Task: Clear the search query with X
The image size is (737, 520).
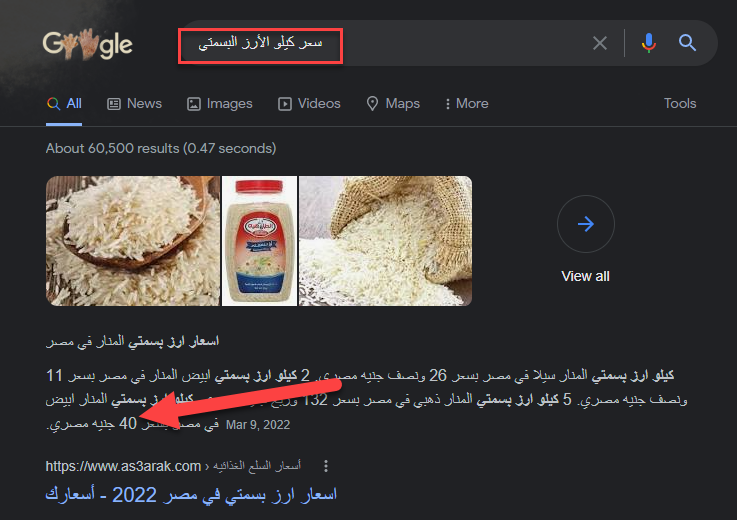Action: [x=600, y=43]
